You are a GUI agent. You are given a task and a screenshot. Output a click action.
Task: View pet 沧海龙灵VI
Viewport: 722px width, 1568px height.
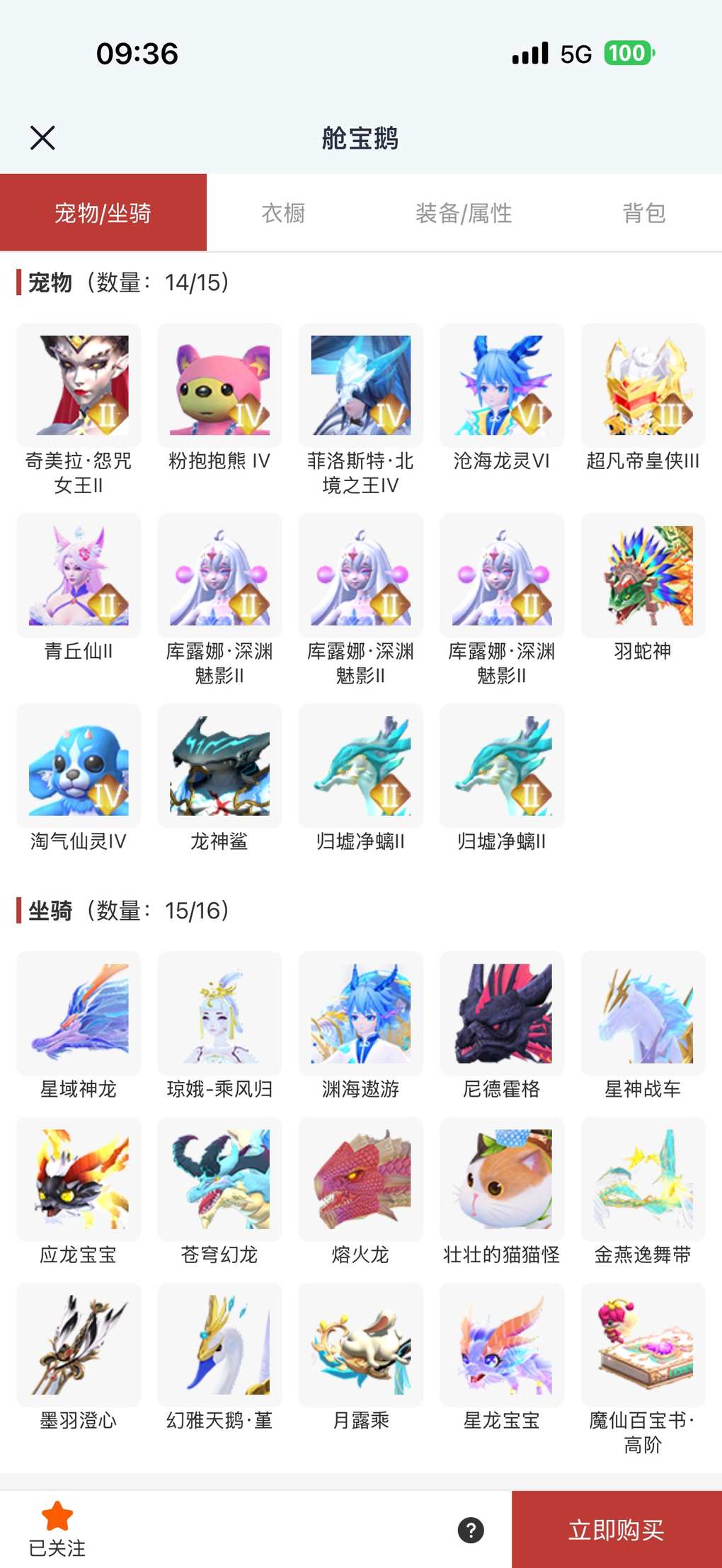tap(502, 386)
